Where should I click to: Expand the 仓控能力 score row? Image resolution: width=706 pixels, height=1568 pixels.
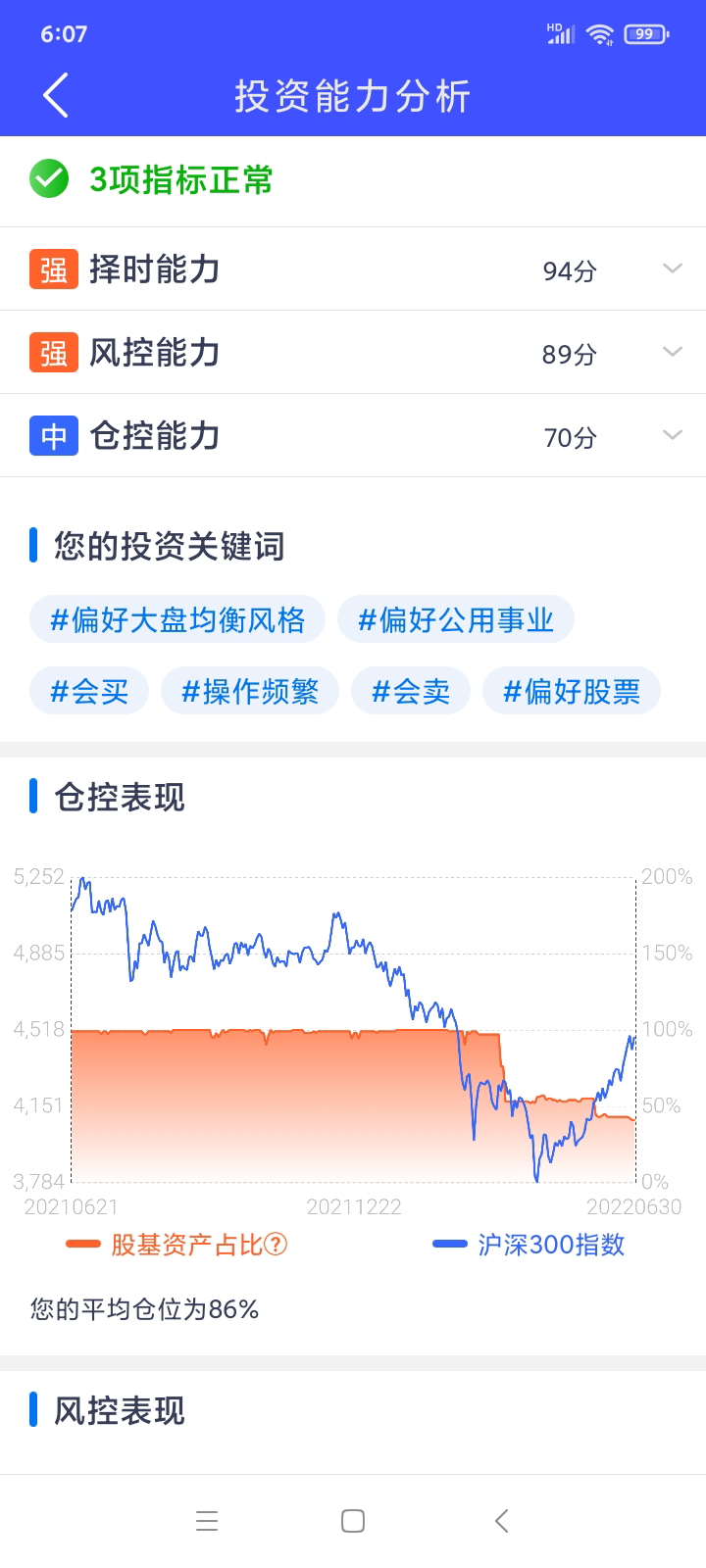coord(672,435)
